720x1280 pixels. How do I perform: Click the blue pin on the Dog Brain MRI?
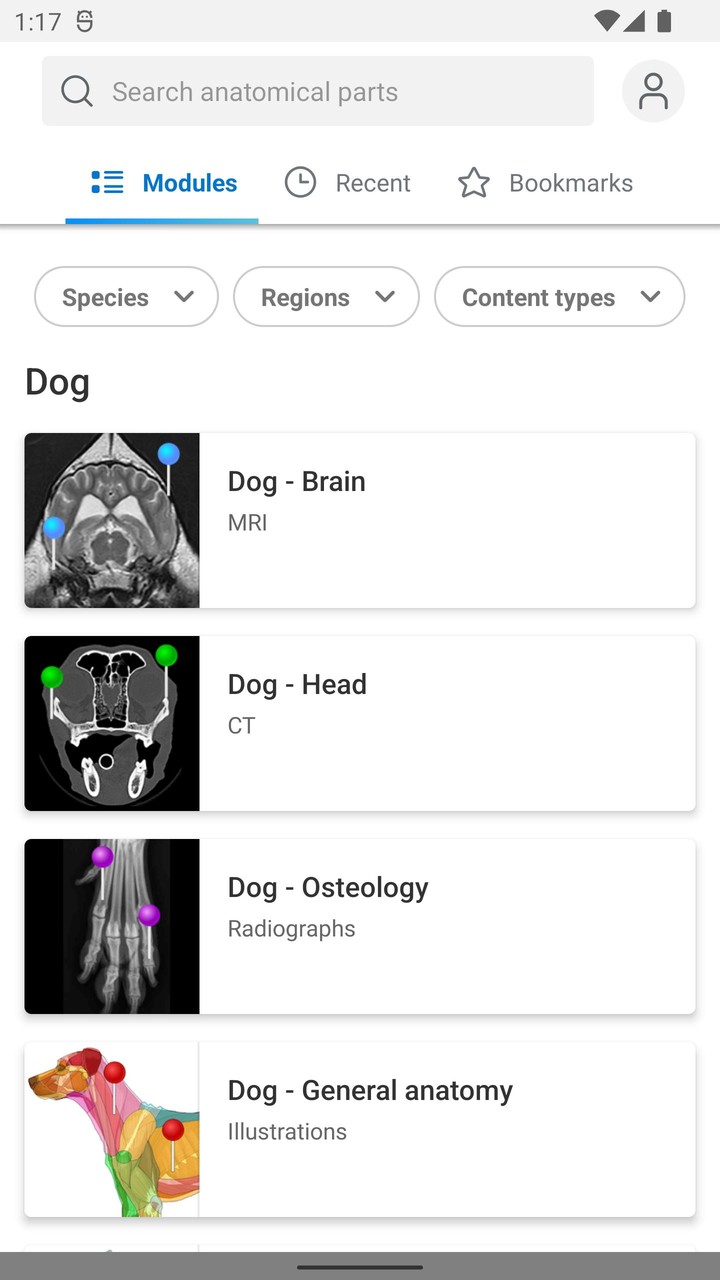coord(168,453)
